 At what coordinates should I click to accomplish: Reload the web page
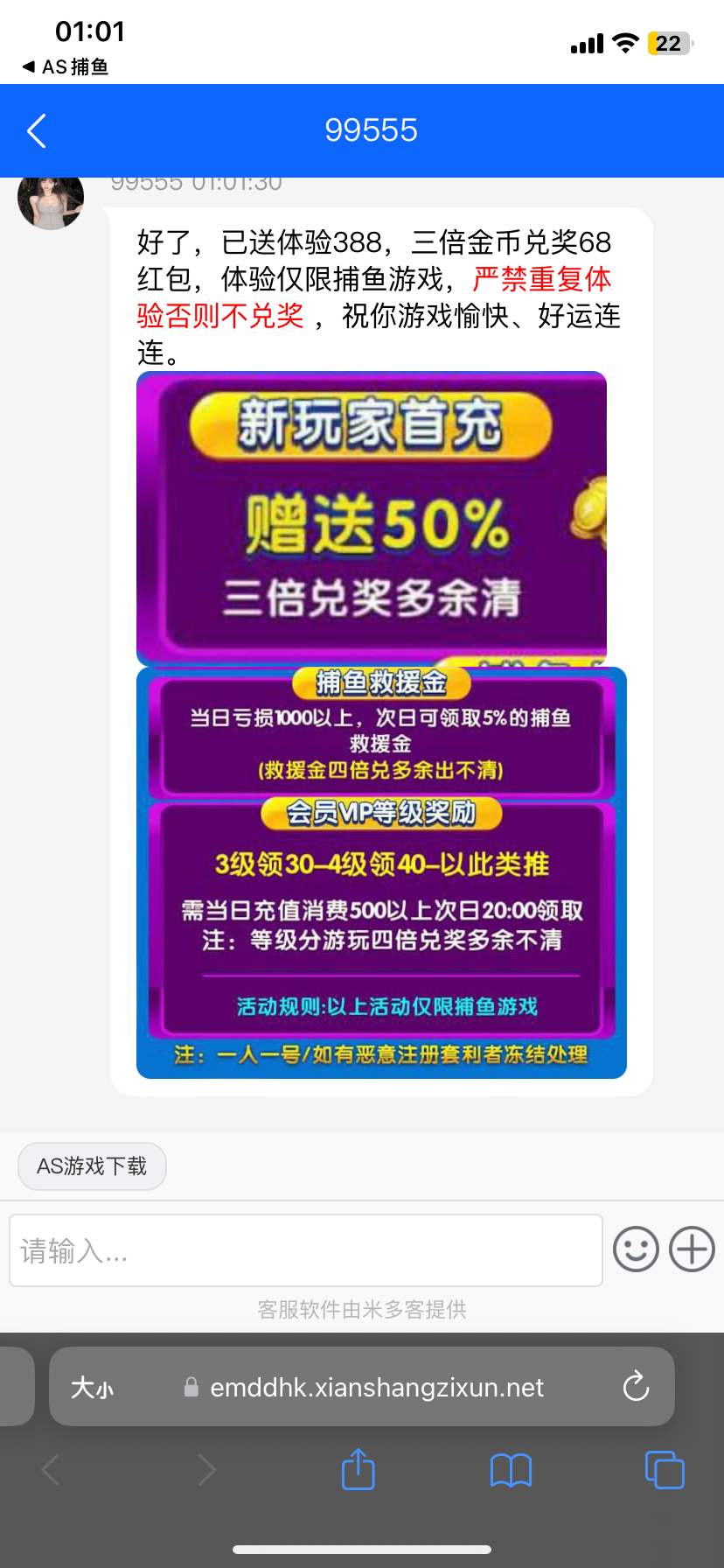point(636,1387)
